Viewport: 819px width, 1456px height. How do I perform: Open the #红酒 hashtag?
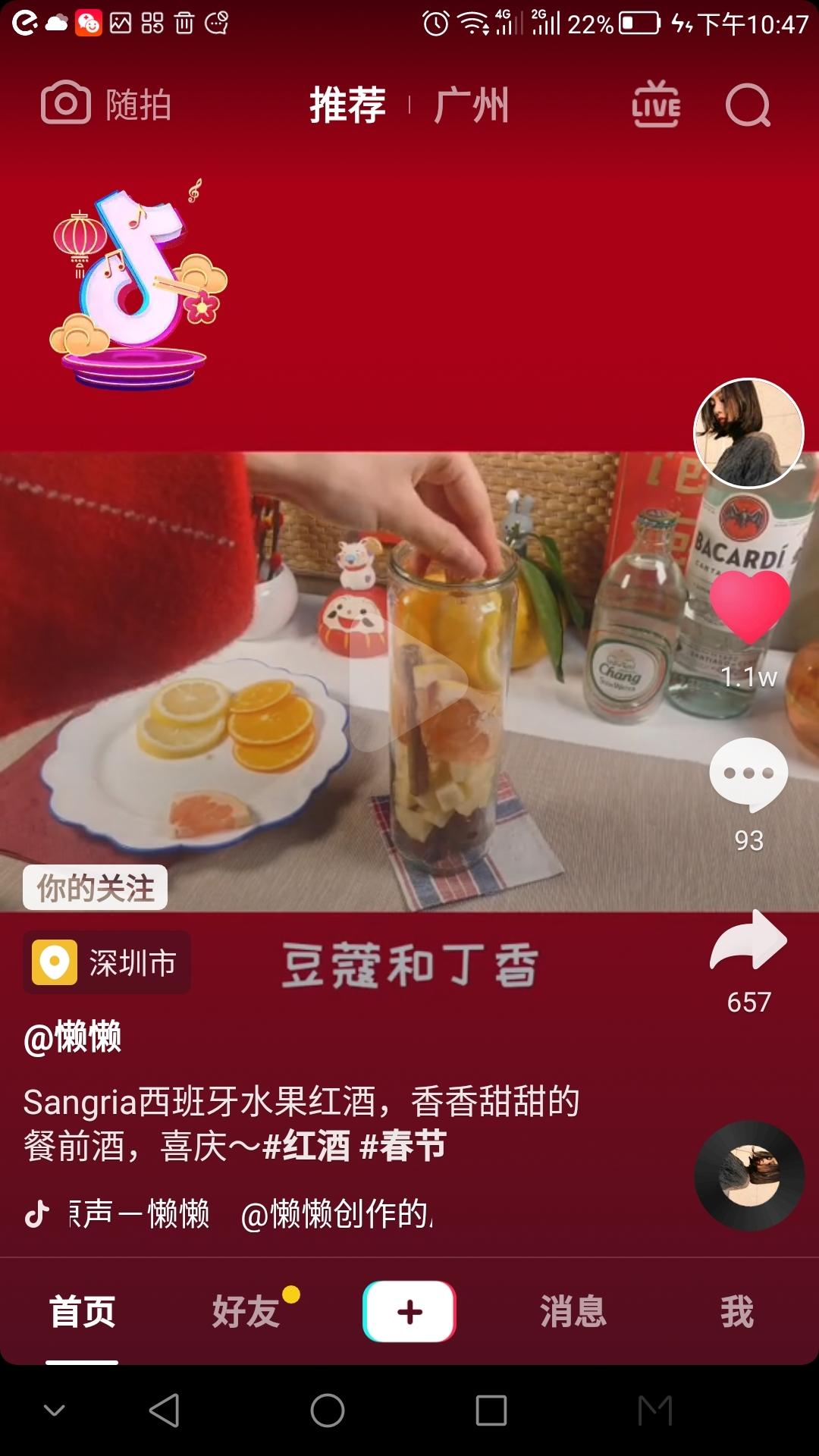[306, 1146]
